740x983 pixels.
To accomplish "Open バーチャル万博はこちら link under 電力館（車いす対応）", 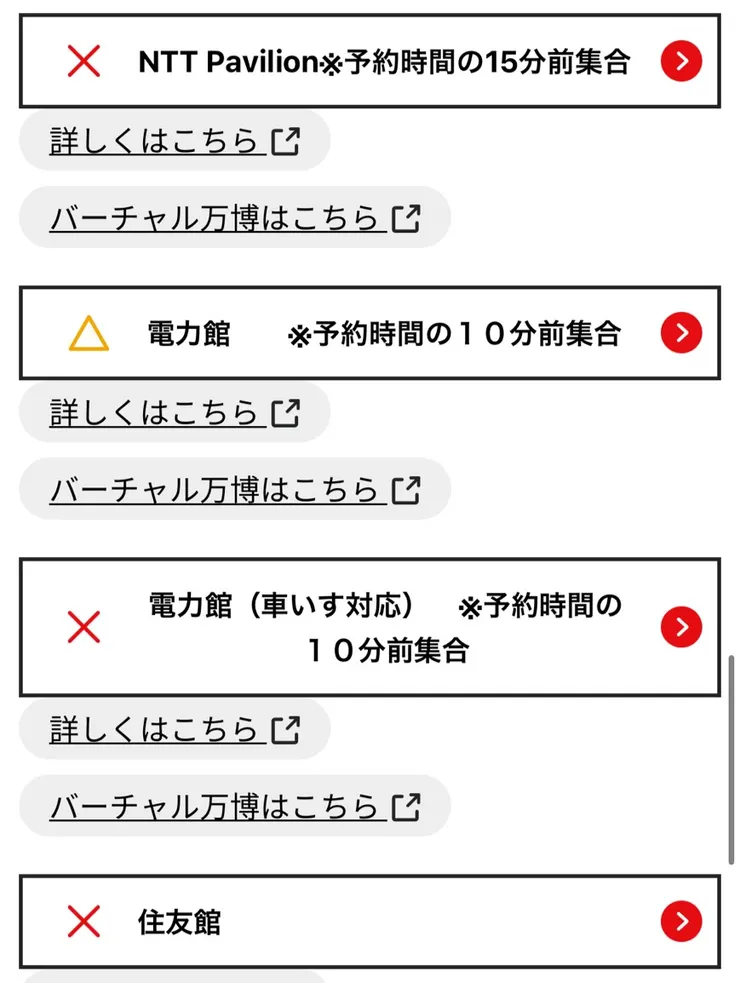I will (x=234, y=806).
